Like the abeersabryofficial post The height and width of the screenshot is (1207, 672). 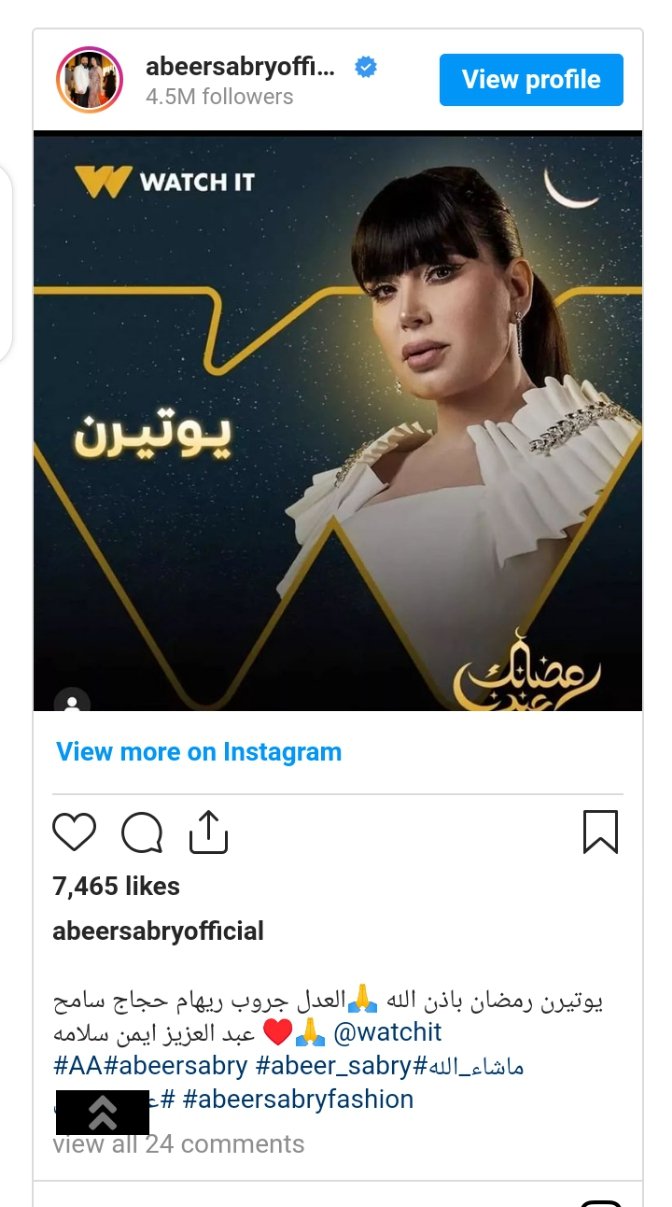pyautogui.click(x=74, y=832)
